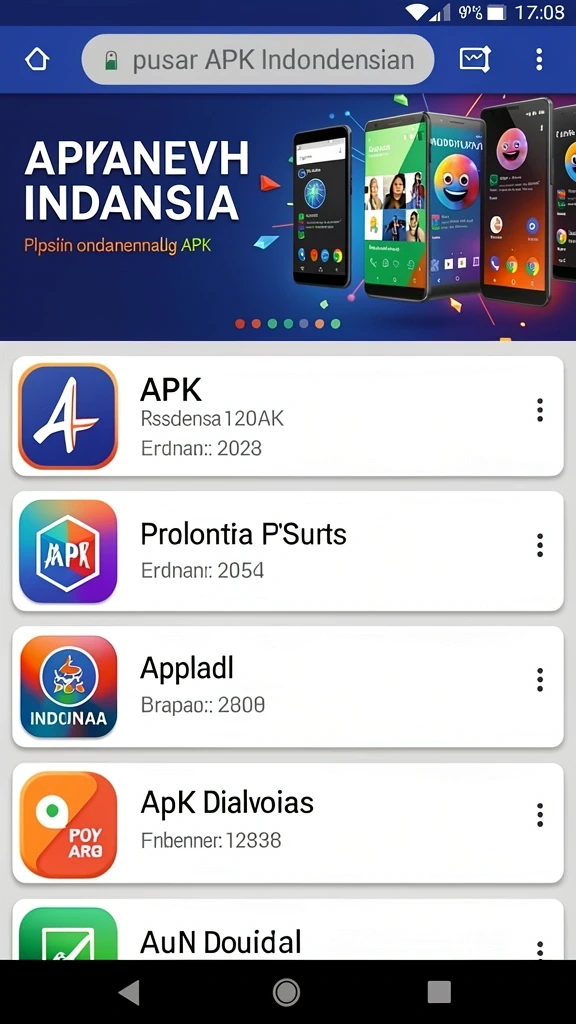Screen dimensions: 576x1024
Task: Open the APYANEVH INDANSIA banner
Action: click(x=288, y=217)
